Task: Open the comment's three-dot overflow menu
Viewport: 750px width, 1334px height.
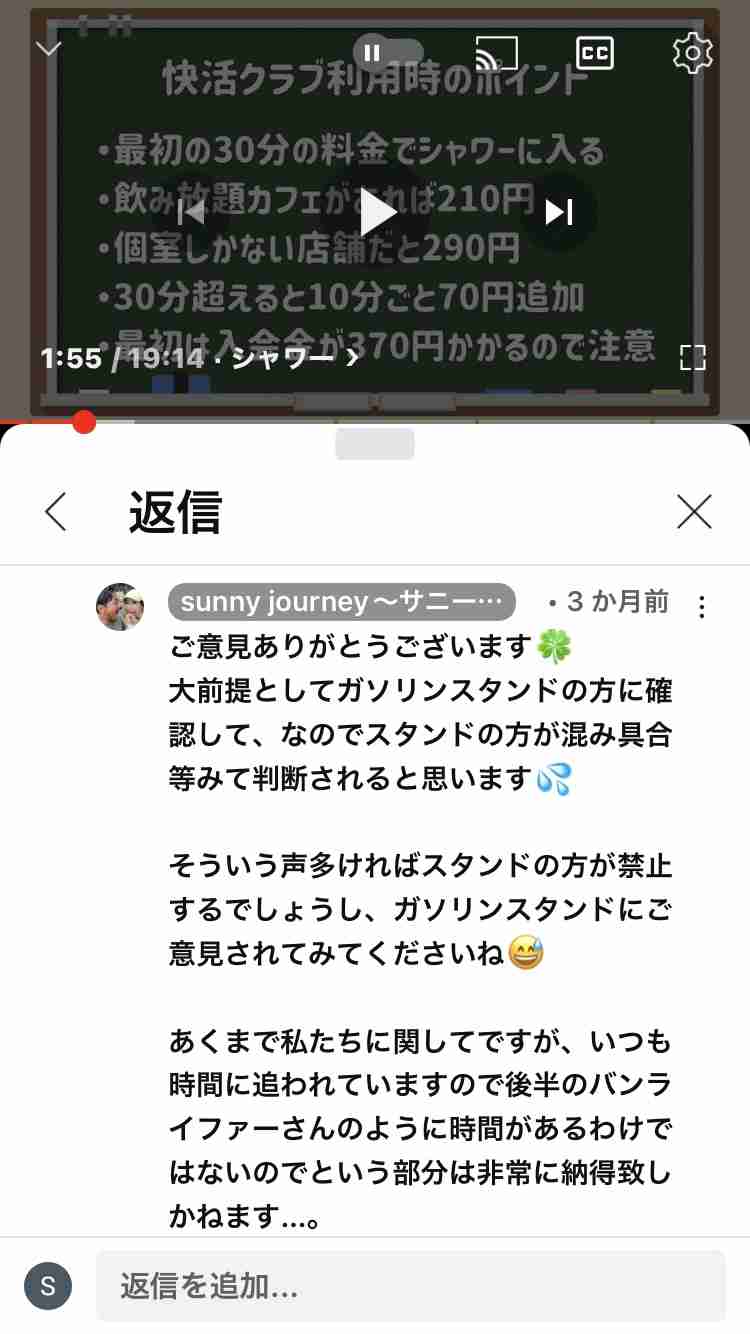Action: [x=702, y=607]
